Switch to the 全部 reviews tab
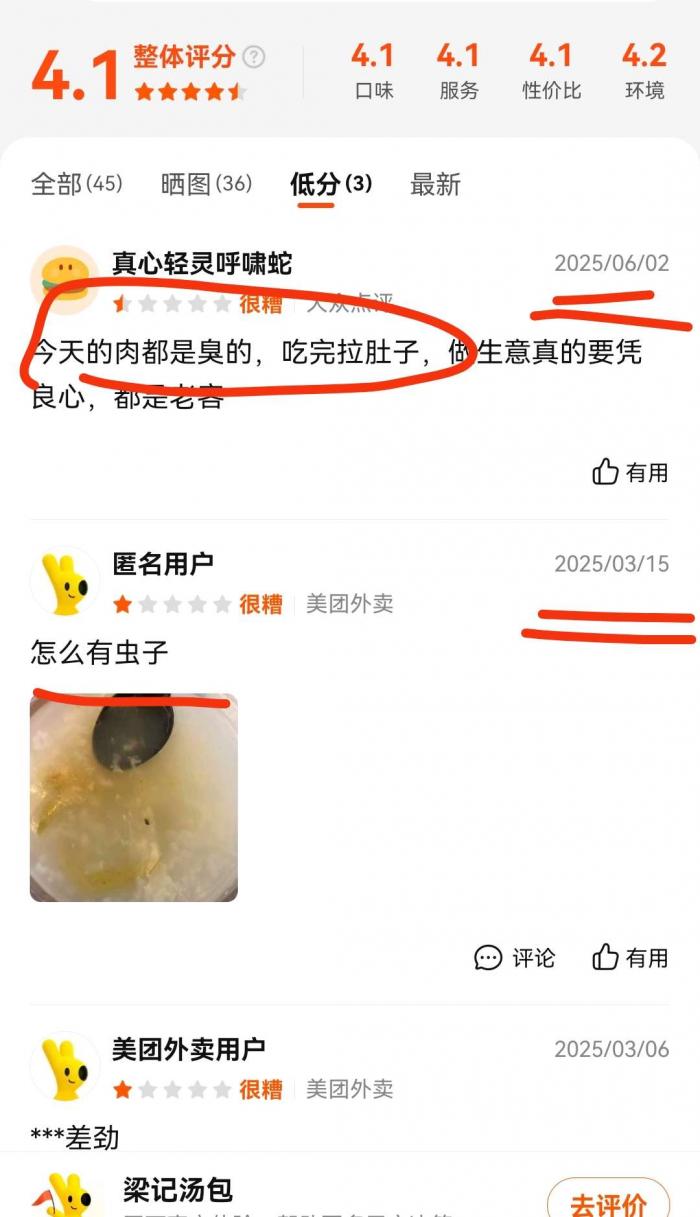This screenshot has width=700, height=1217. coord(76,184)
